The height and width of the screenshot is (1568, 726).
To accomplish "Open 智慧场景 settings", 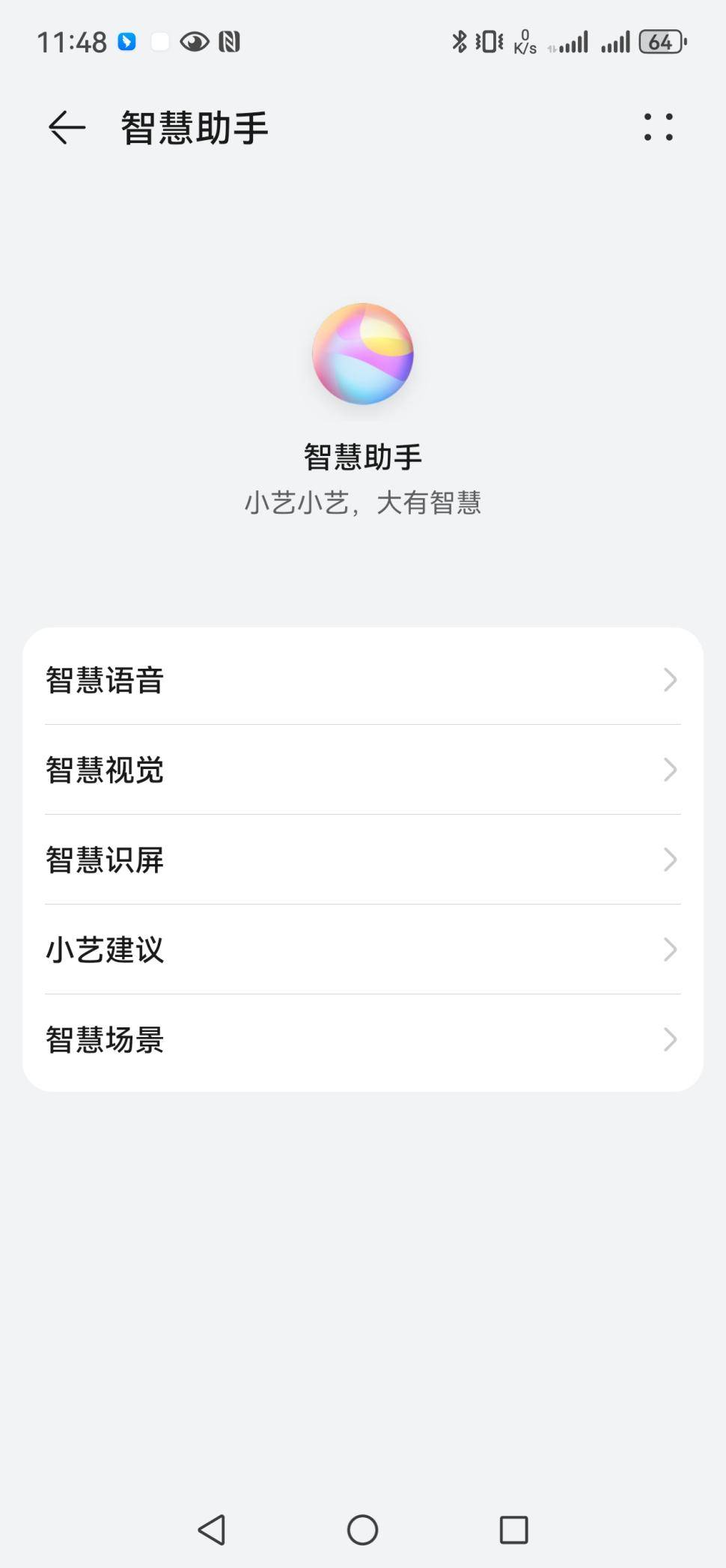I will [x=362, y=1039].
